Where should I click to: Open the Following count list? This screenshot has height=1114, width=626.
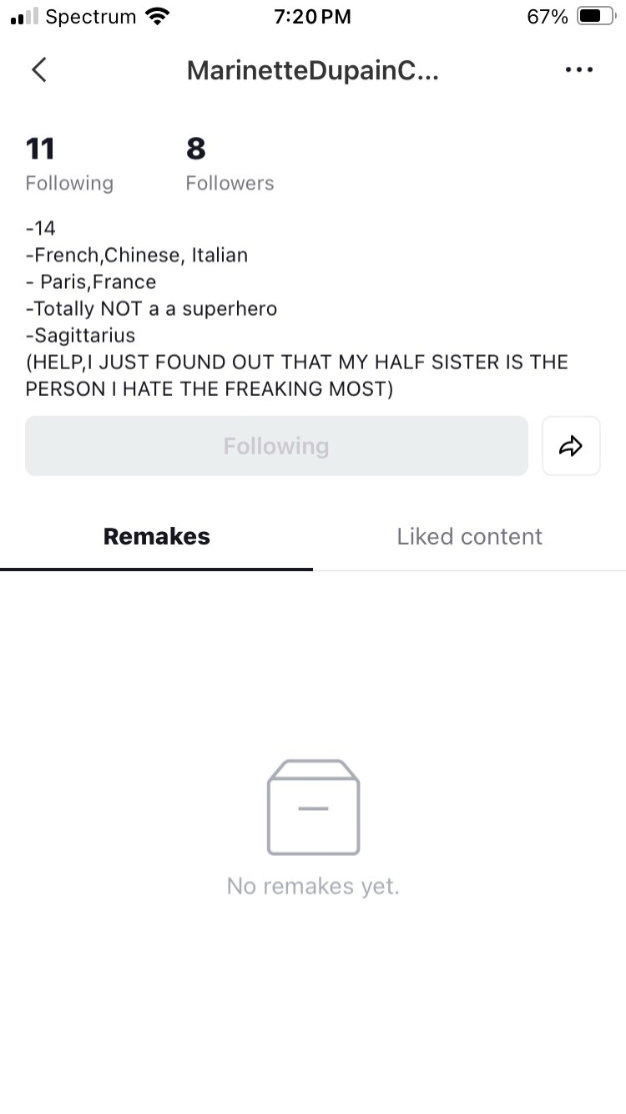pyautogui.click(x=69, y=164)
